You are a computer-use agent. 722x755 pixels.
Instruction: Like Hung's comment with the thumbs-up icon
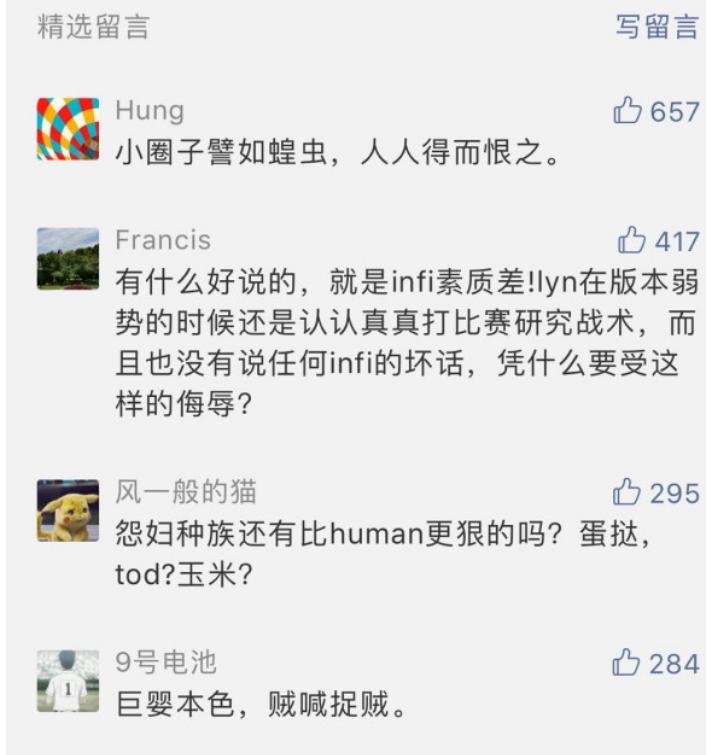click(x=629, y=111)
